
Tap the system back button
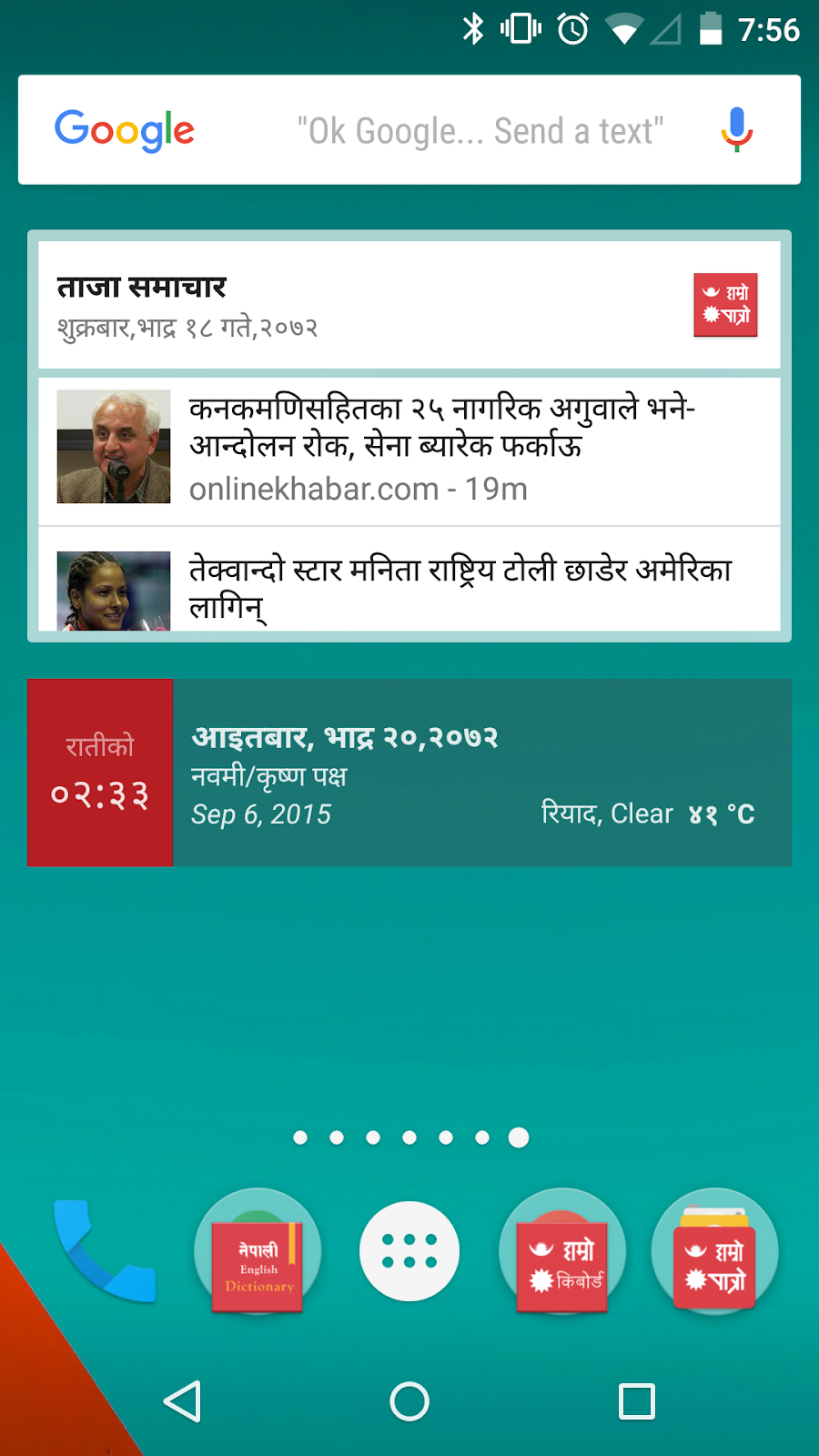click(x=182, y=1401)
